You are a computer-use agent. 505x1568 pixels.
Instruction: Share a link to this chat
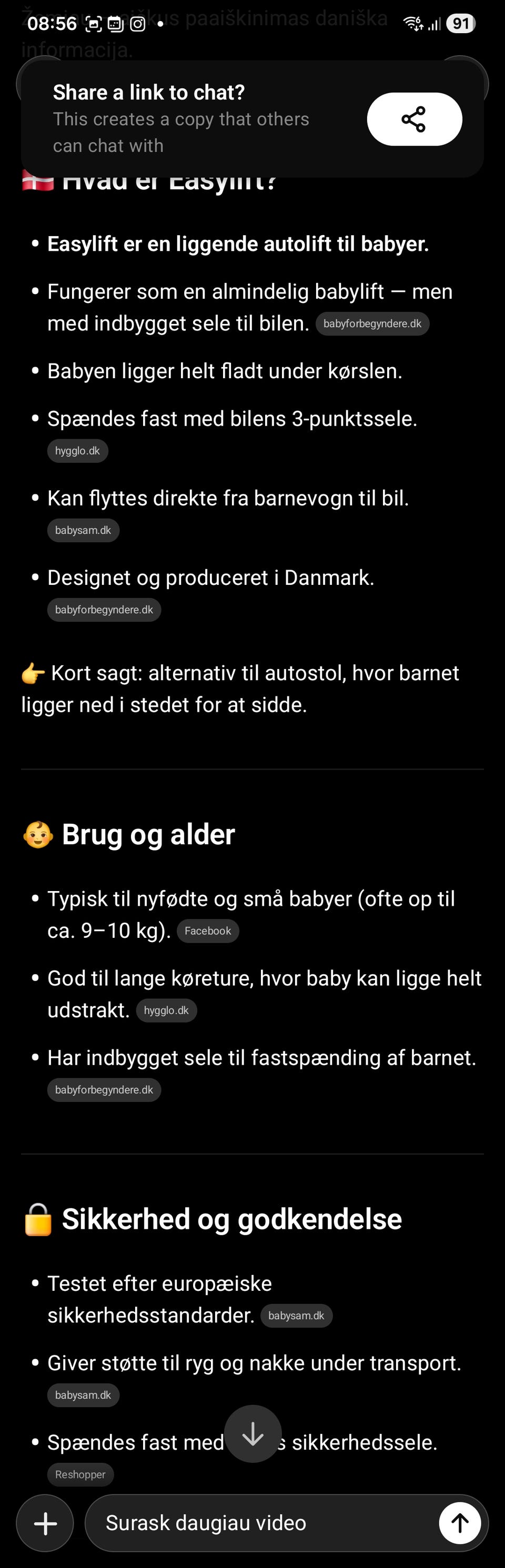(x=414, y=119)
